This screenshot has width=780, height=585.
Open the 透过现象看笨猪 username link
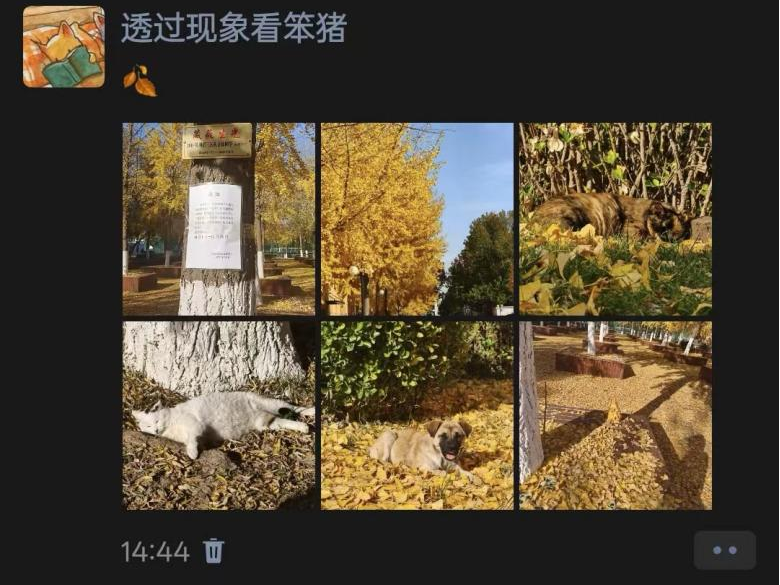coord(233,28)
